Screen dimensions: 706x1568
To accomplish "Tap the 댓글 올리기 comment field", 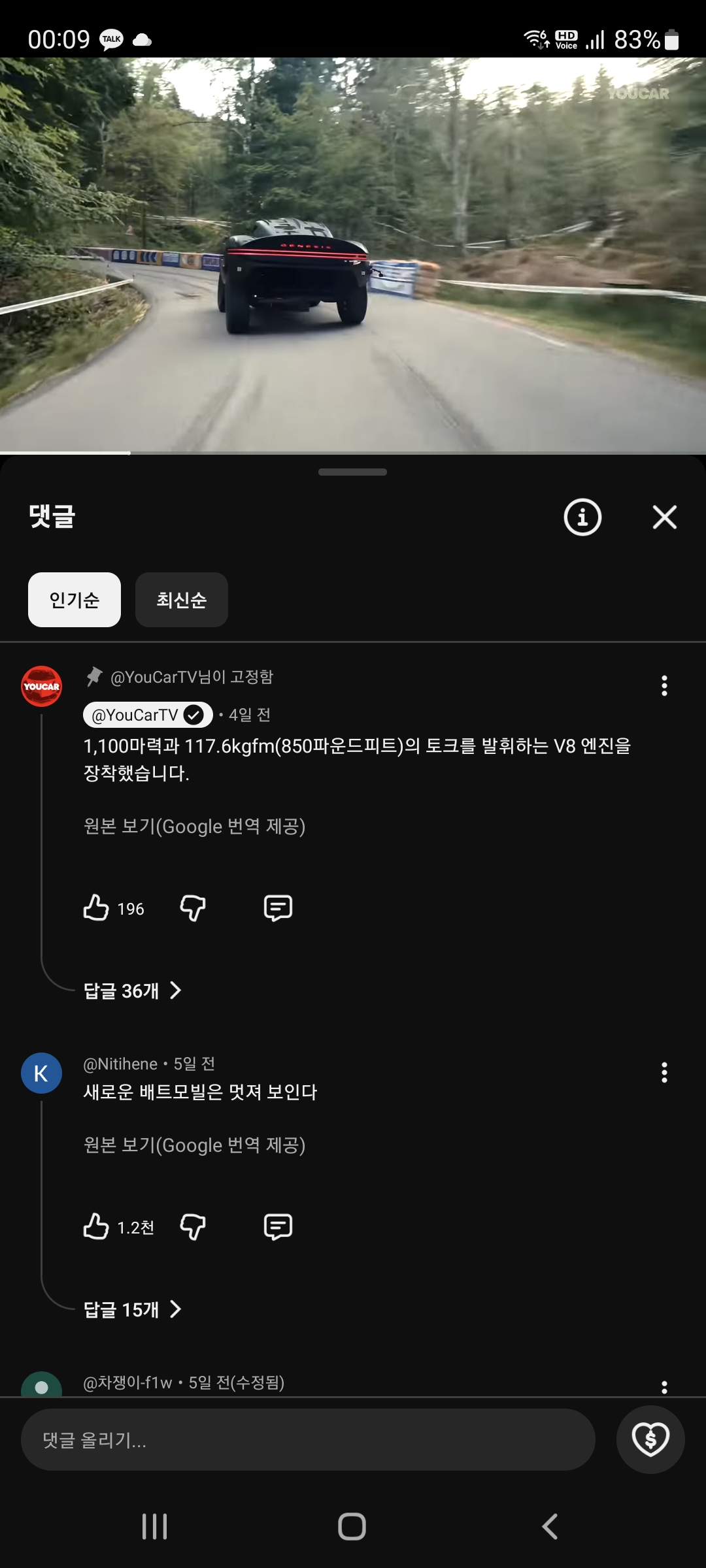I will click(x=308, y=1440).
